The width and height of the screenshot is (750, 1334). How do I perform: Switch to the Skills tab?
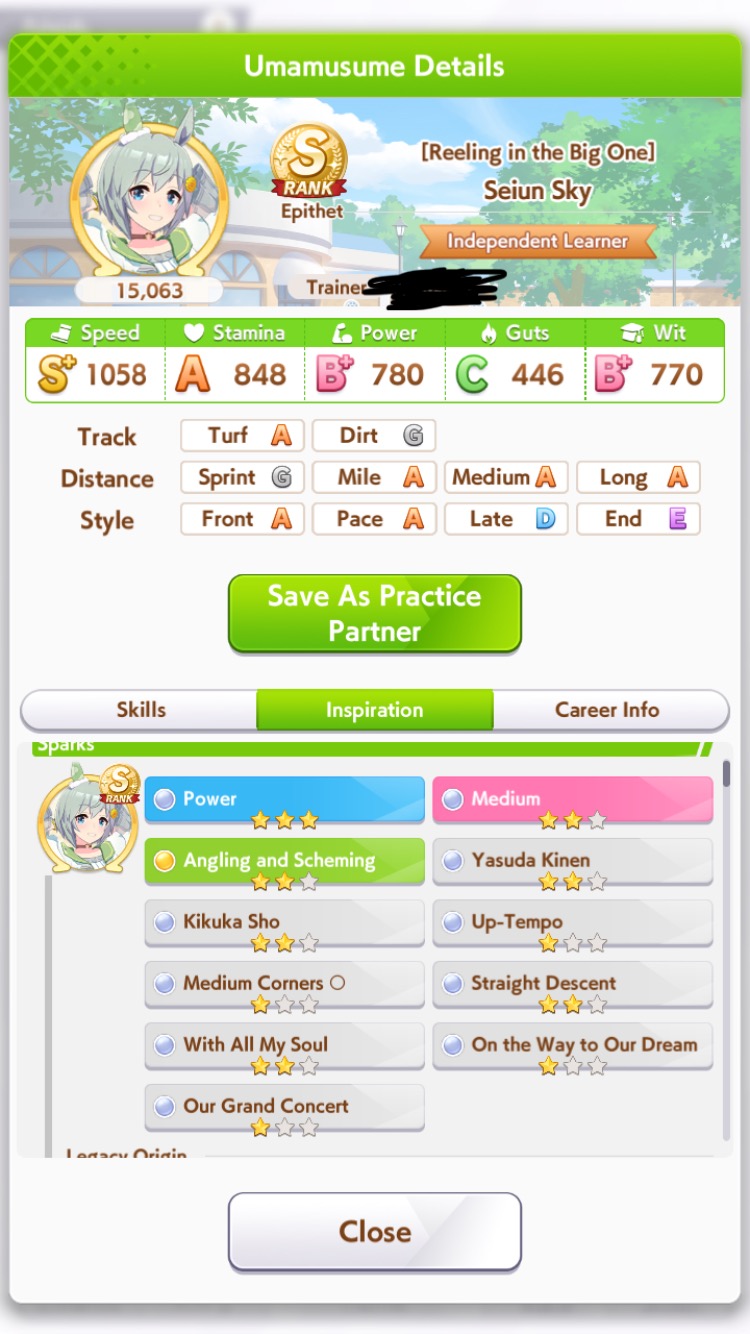tap(140, 710)
